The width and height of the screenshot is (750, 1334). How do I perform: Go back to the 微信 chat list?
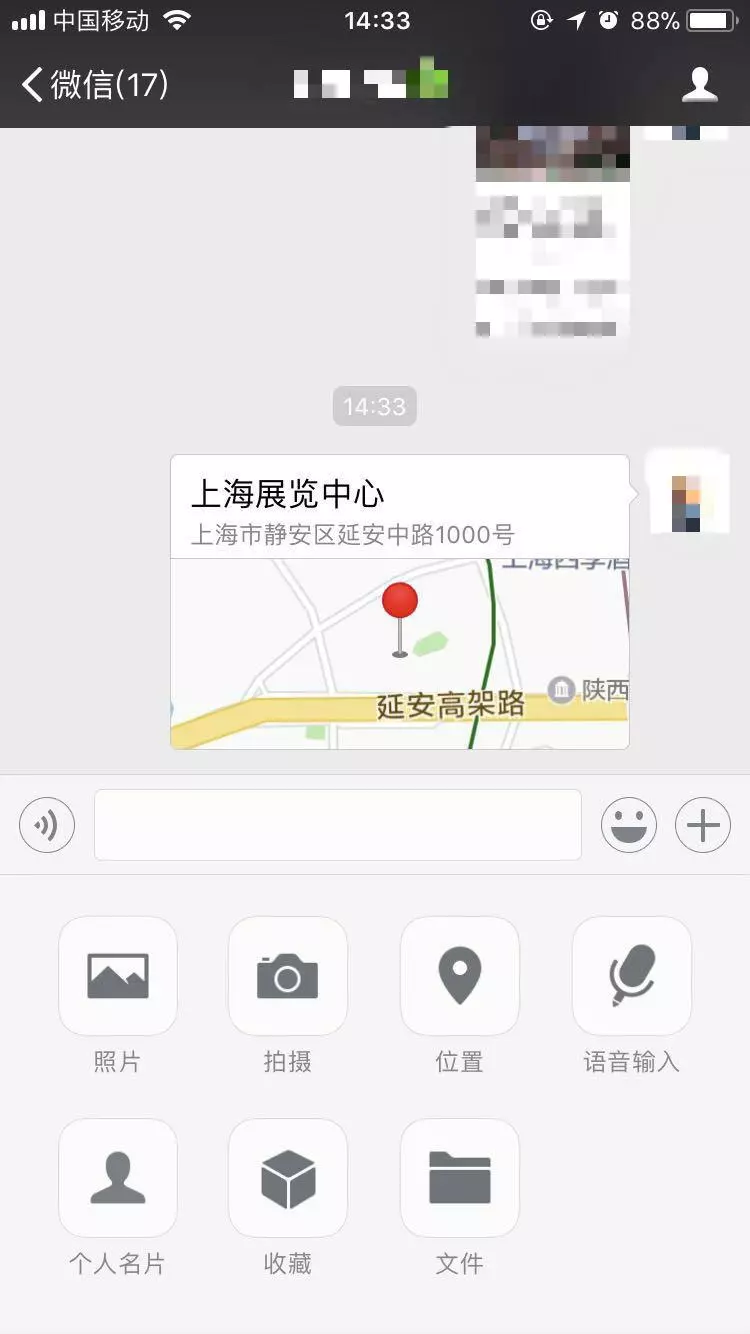click(x=95, y=85)
